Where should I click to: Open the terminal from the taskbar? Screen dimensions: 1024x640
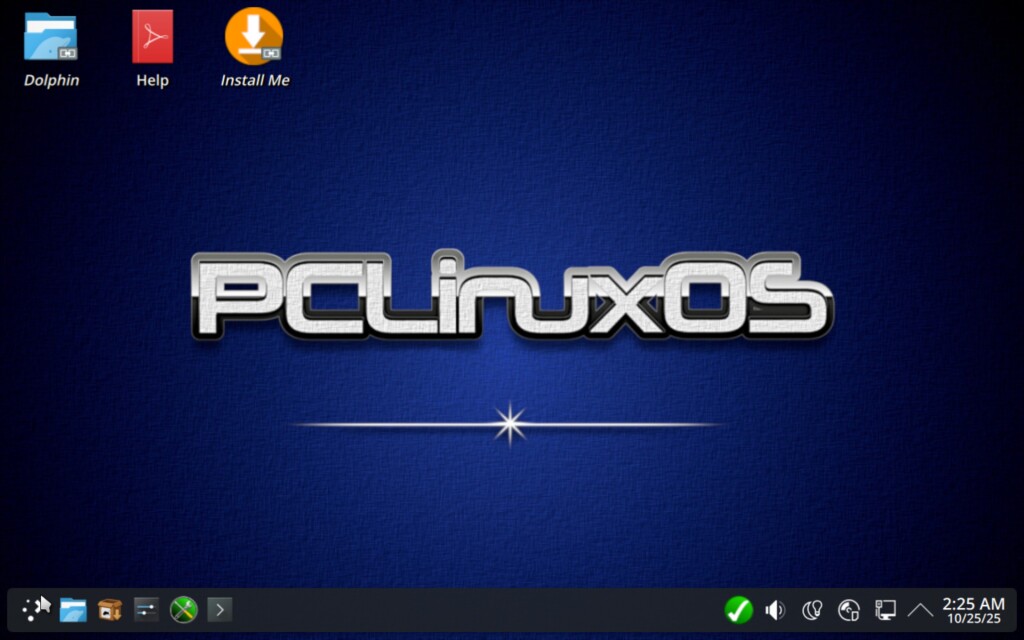click(220, 609)
